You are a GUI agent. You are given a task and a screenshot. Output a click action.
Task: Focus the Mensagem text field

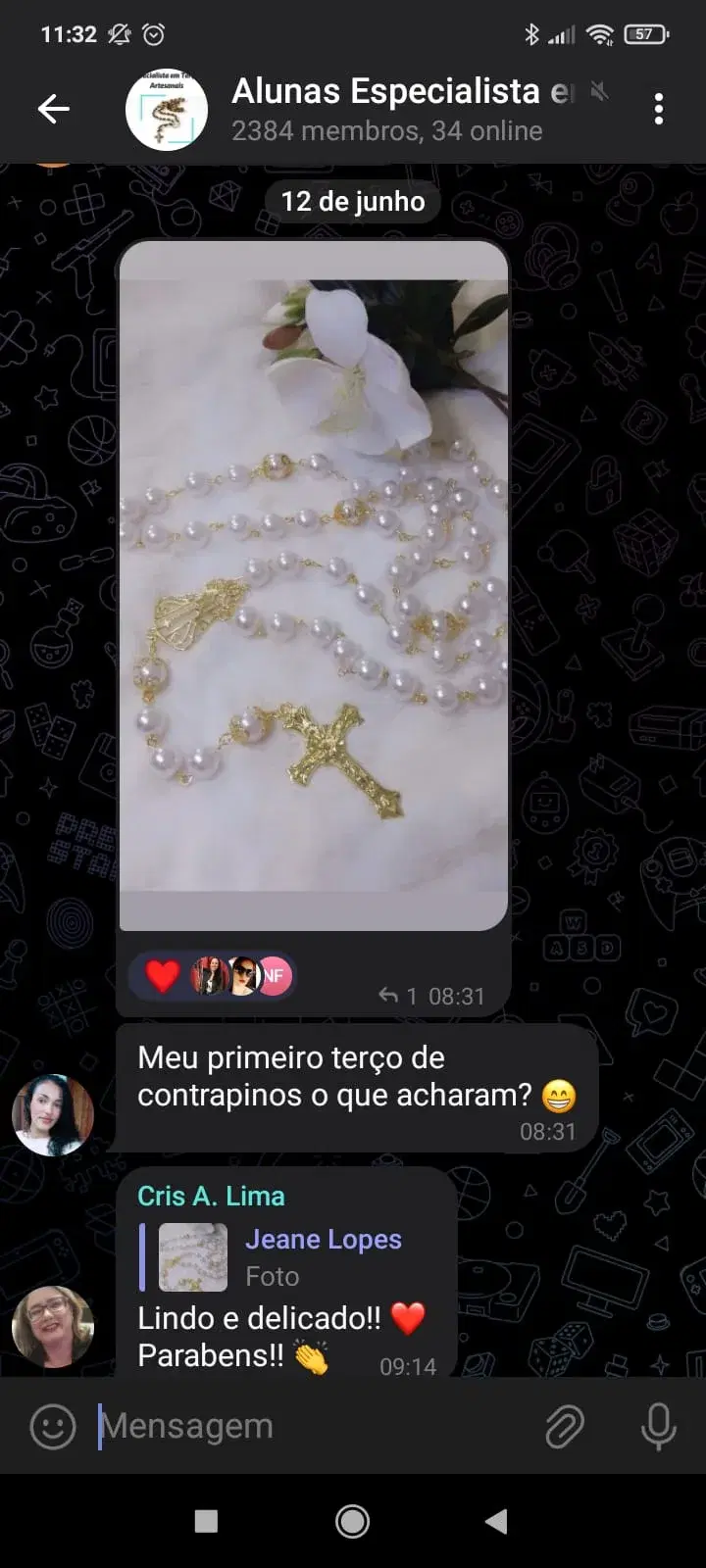pos(314,1427)
